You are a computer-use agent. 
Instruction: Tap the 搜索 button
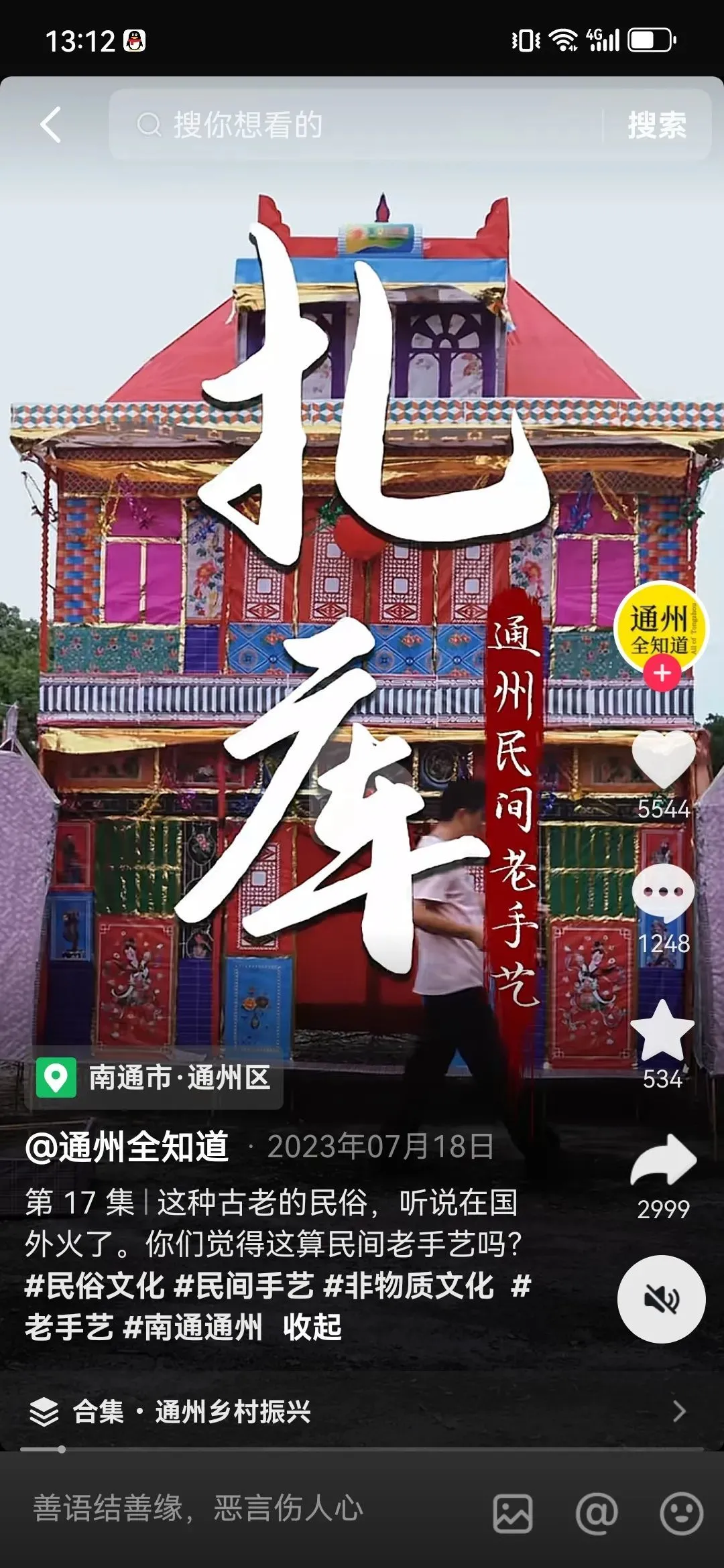(656, 125)
